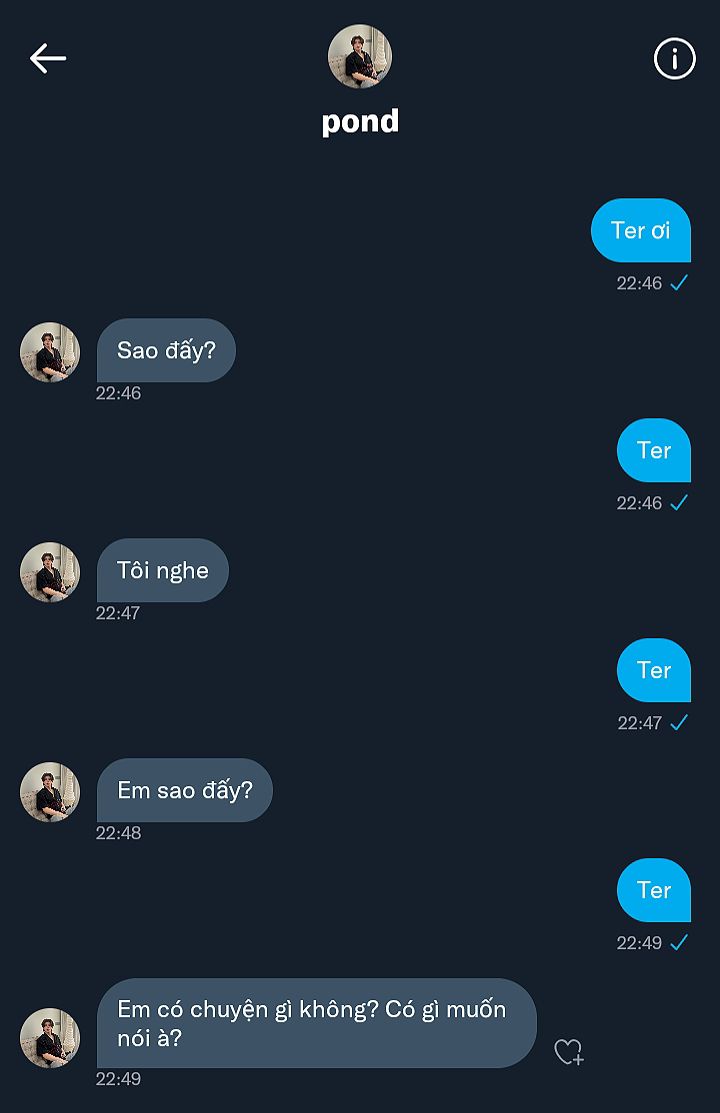The height and width of the screenshot is (1113, 720).
Task: React to the "Có gì muốn nói à?" message
Action: click(x=568, y=1052)
